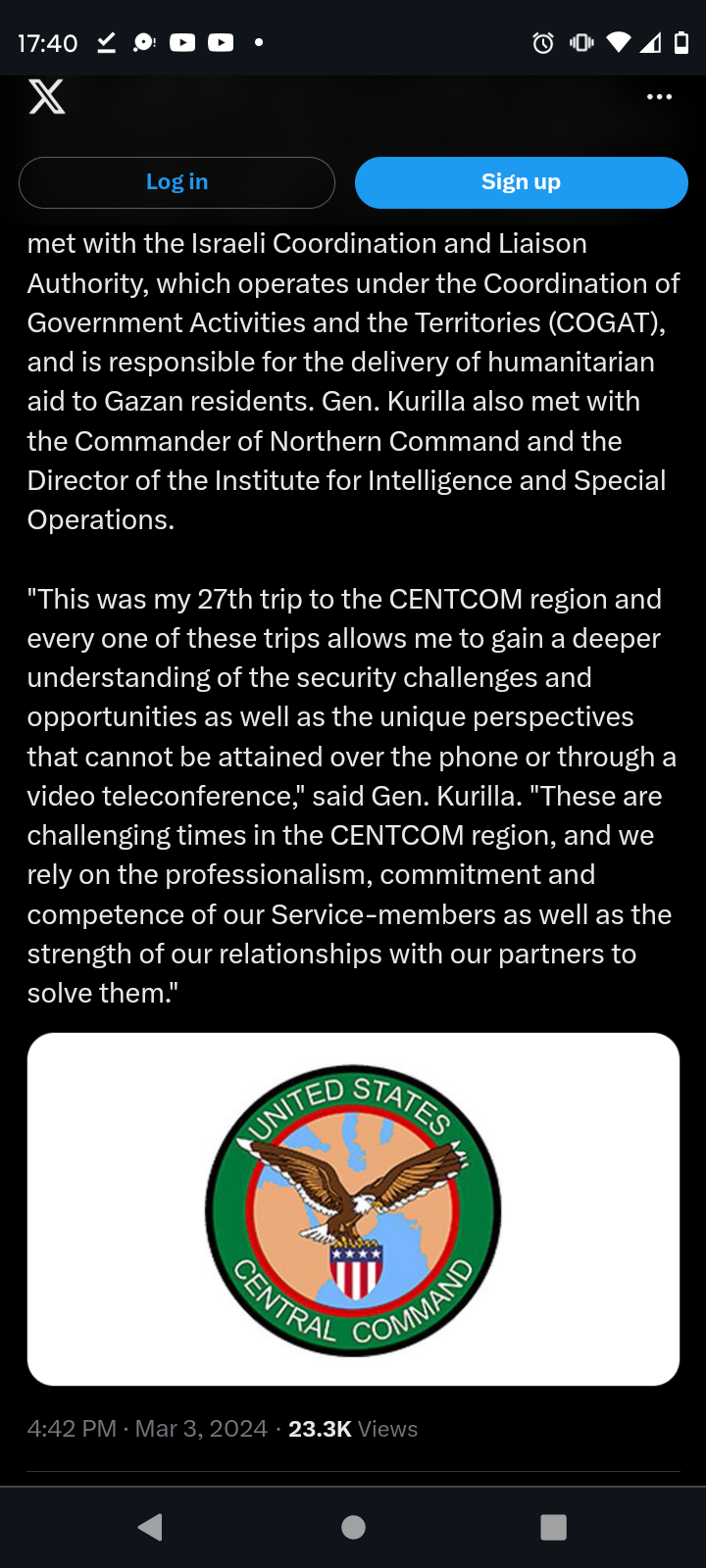Go back using the system back button
This screenshot has height=1568, width=706.
point(150,1527)
